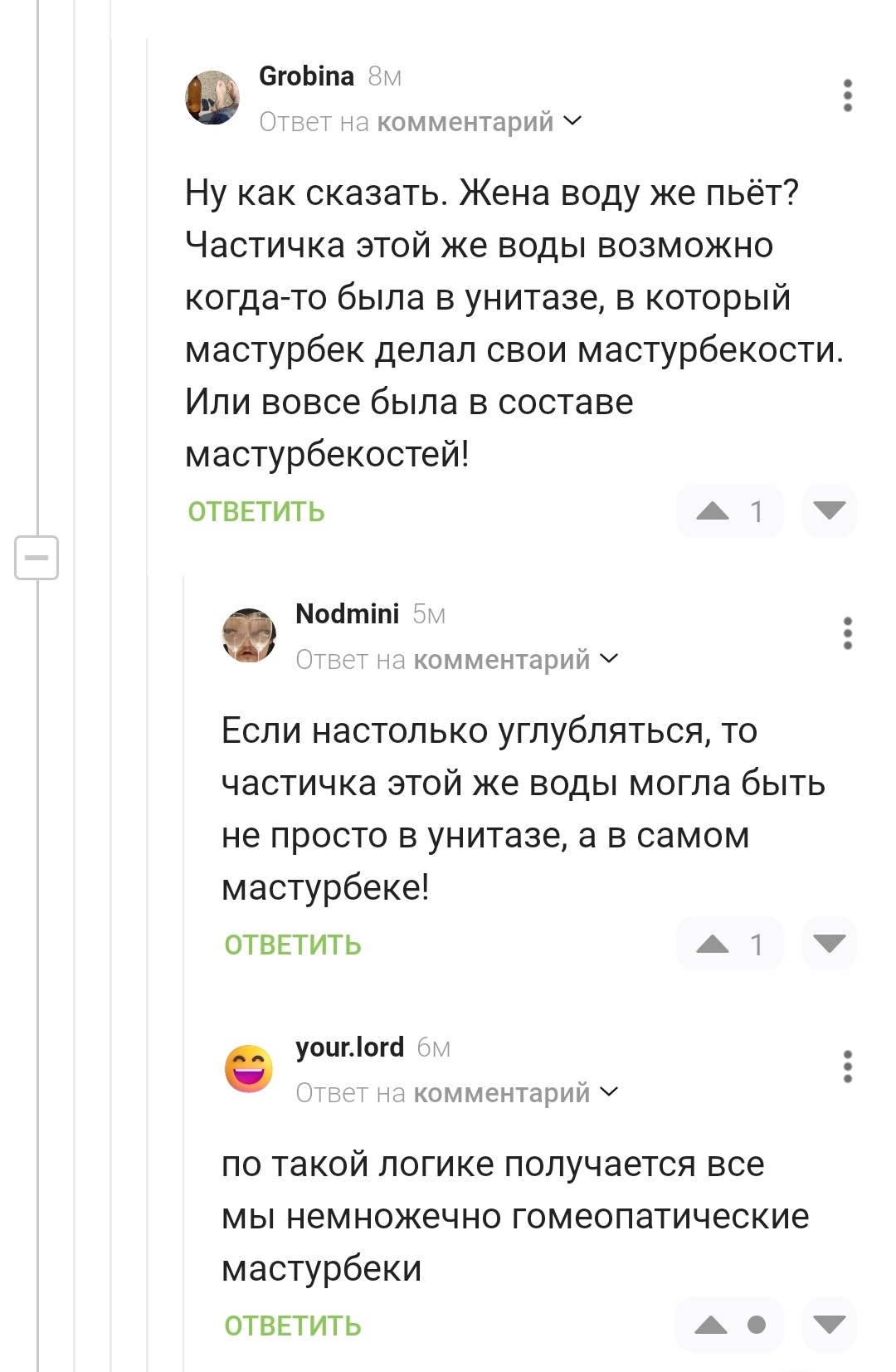Open Grobina's profile avatar
Screen dimensions: 896x1372
click(x=212, y=98)
